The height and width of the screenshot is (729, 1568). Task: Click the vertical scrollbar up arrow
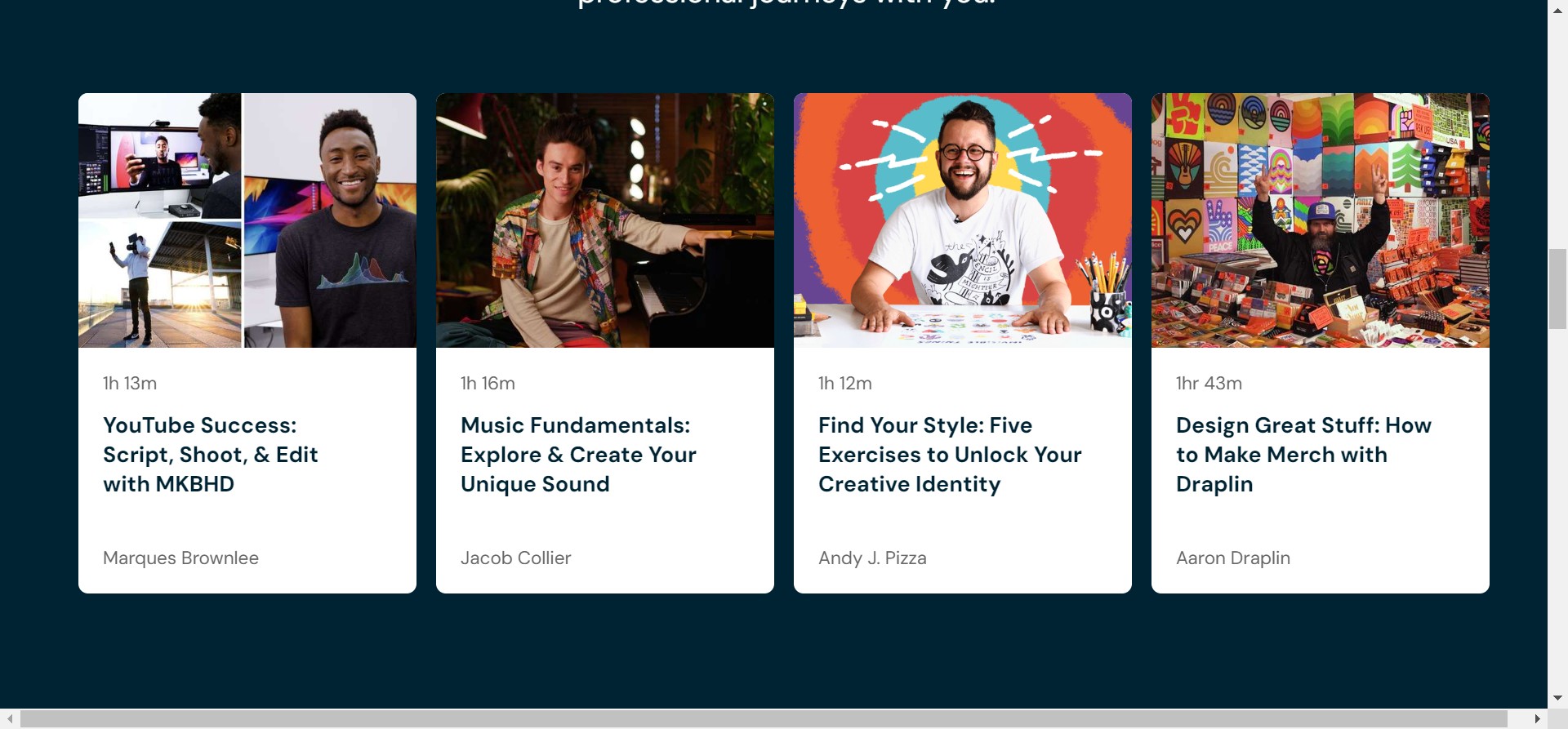tap(1557, 8)
